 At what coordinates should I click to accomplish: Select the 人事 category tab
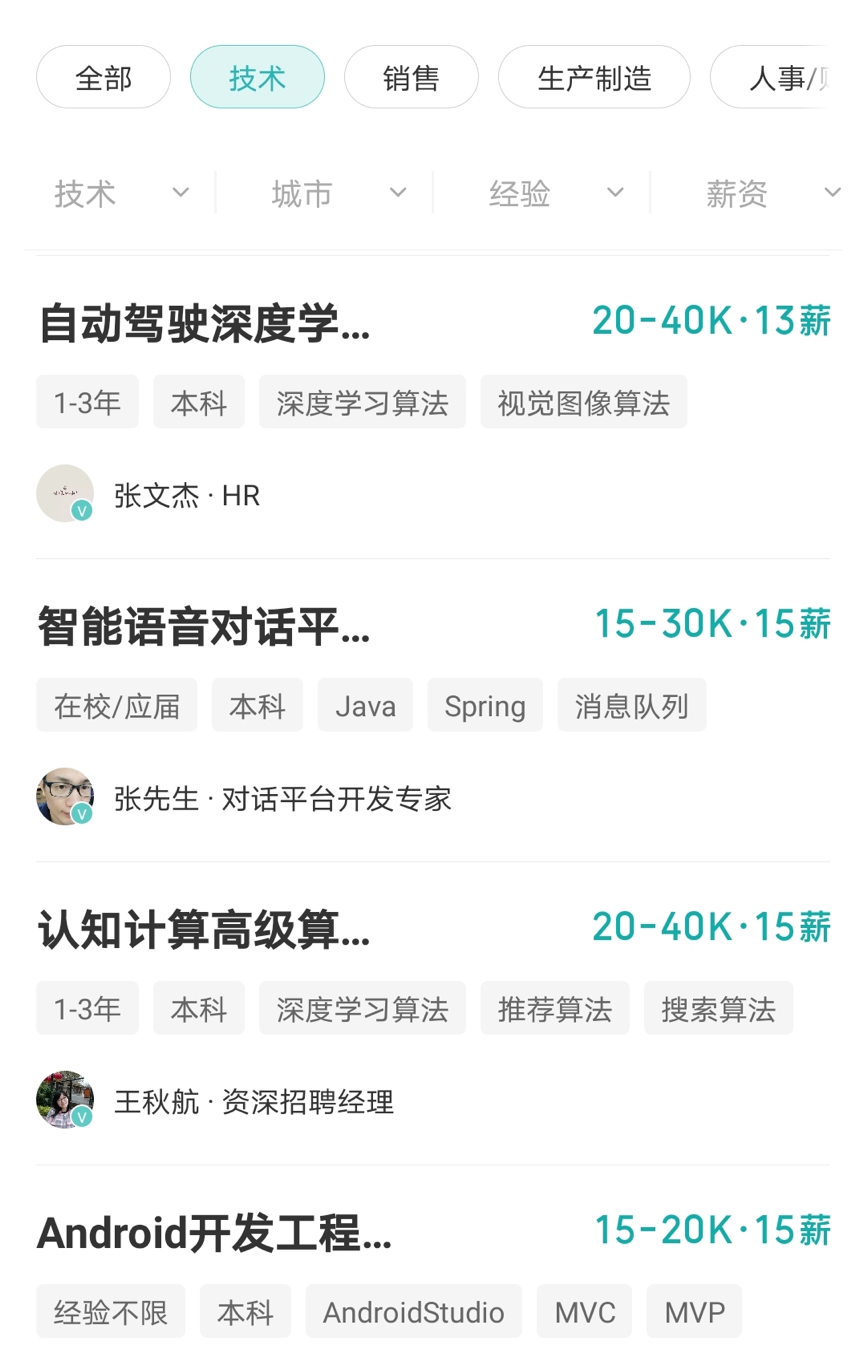790,76
